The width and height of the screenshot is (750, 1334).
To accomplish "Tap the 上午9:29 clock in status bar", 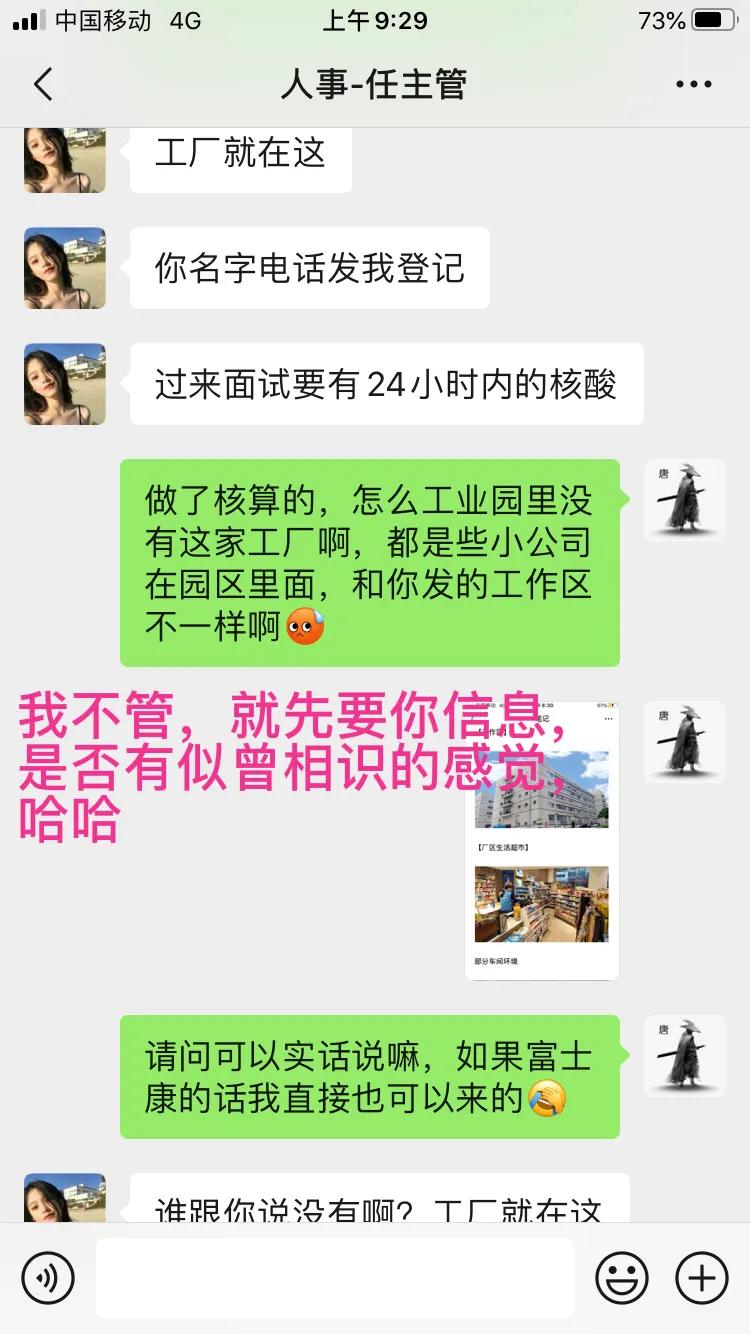I will [375, 19].
